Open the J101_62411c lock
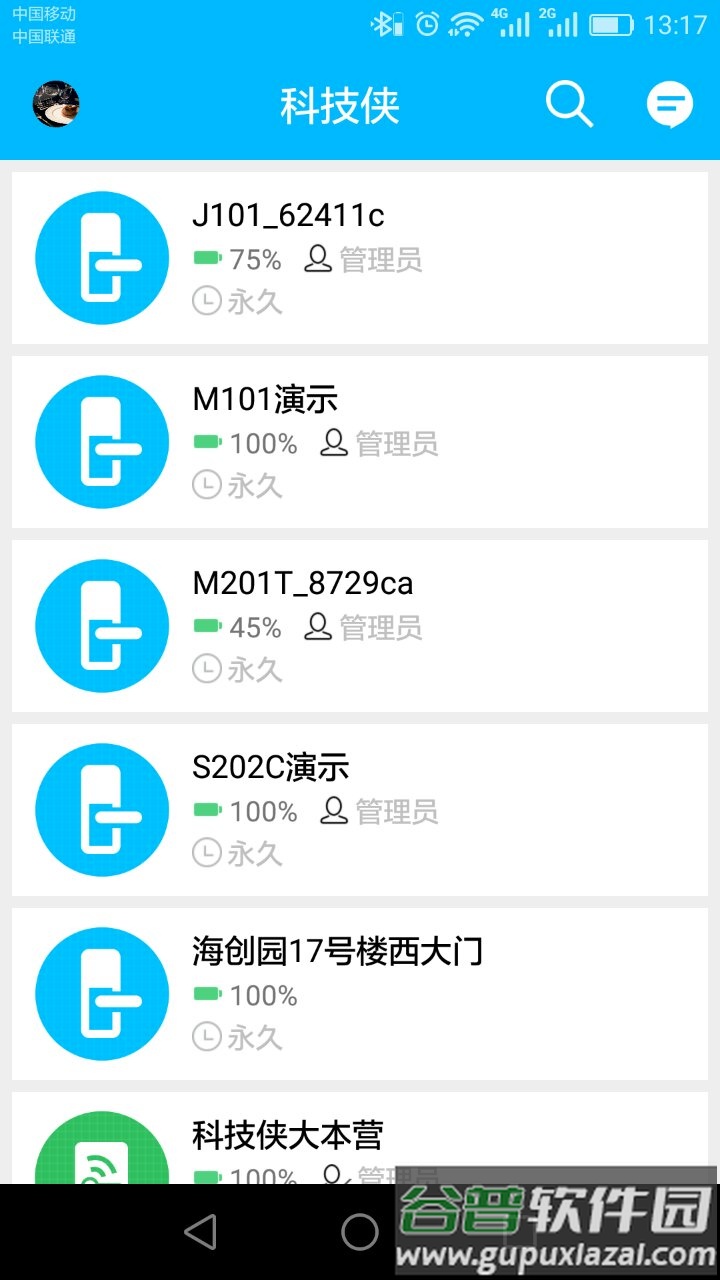 (x=360, y=258)
